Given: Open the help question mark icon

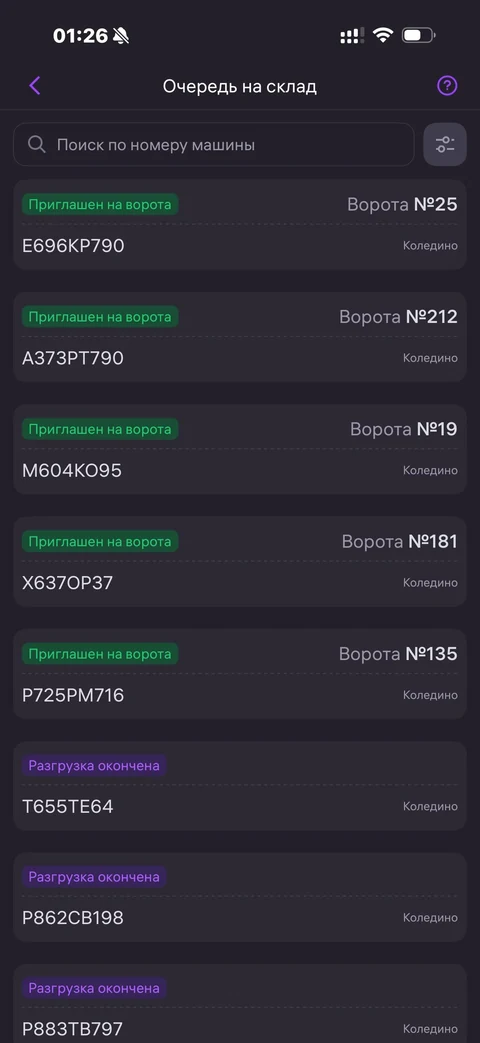Looking at the screenshot, I should (447, 86).
